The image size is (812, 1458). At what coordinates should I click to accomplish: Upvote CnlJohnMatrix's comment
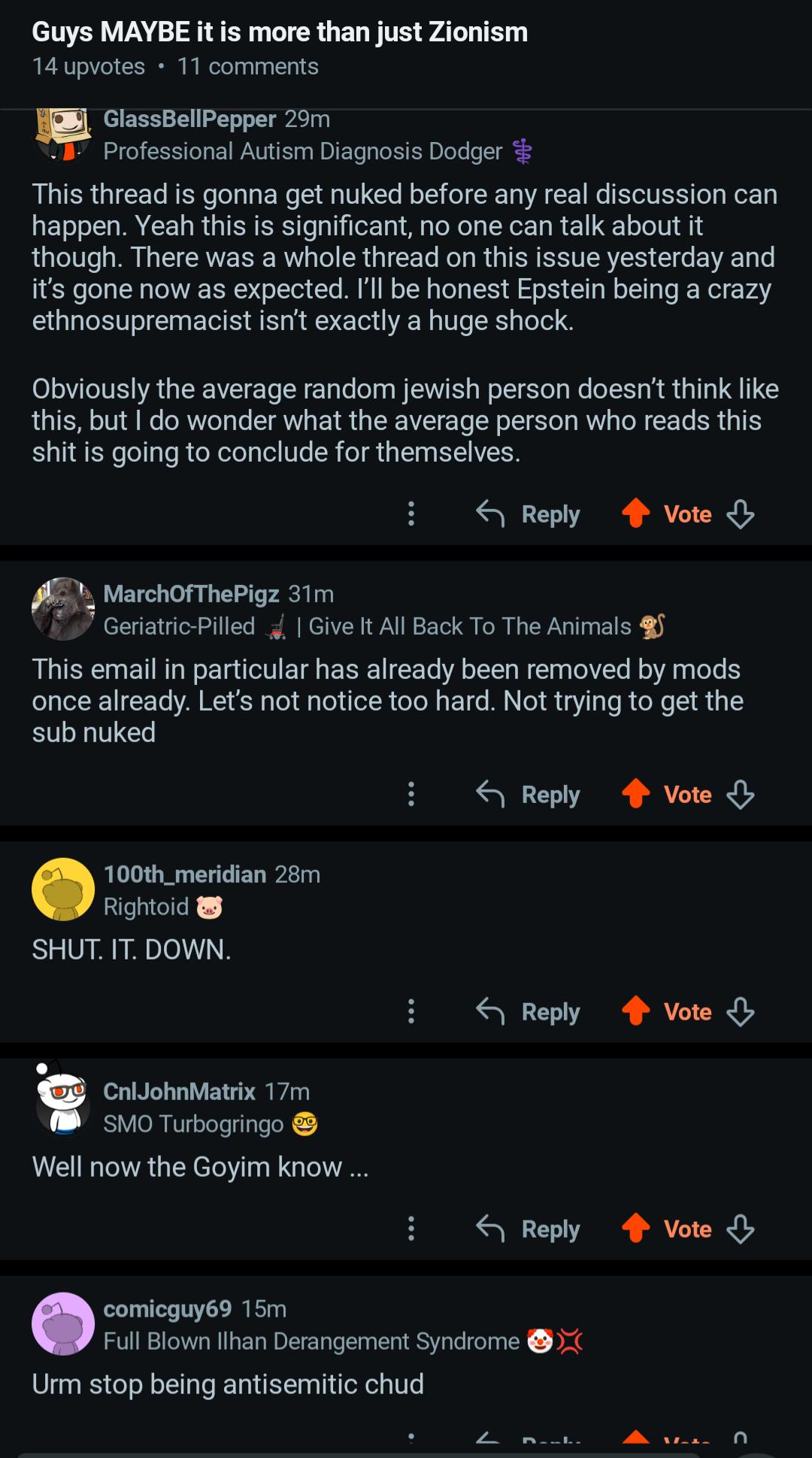pyautogui.click(x=636, y=1229)
